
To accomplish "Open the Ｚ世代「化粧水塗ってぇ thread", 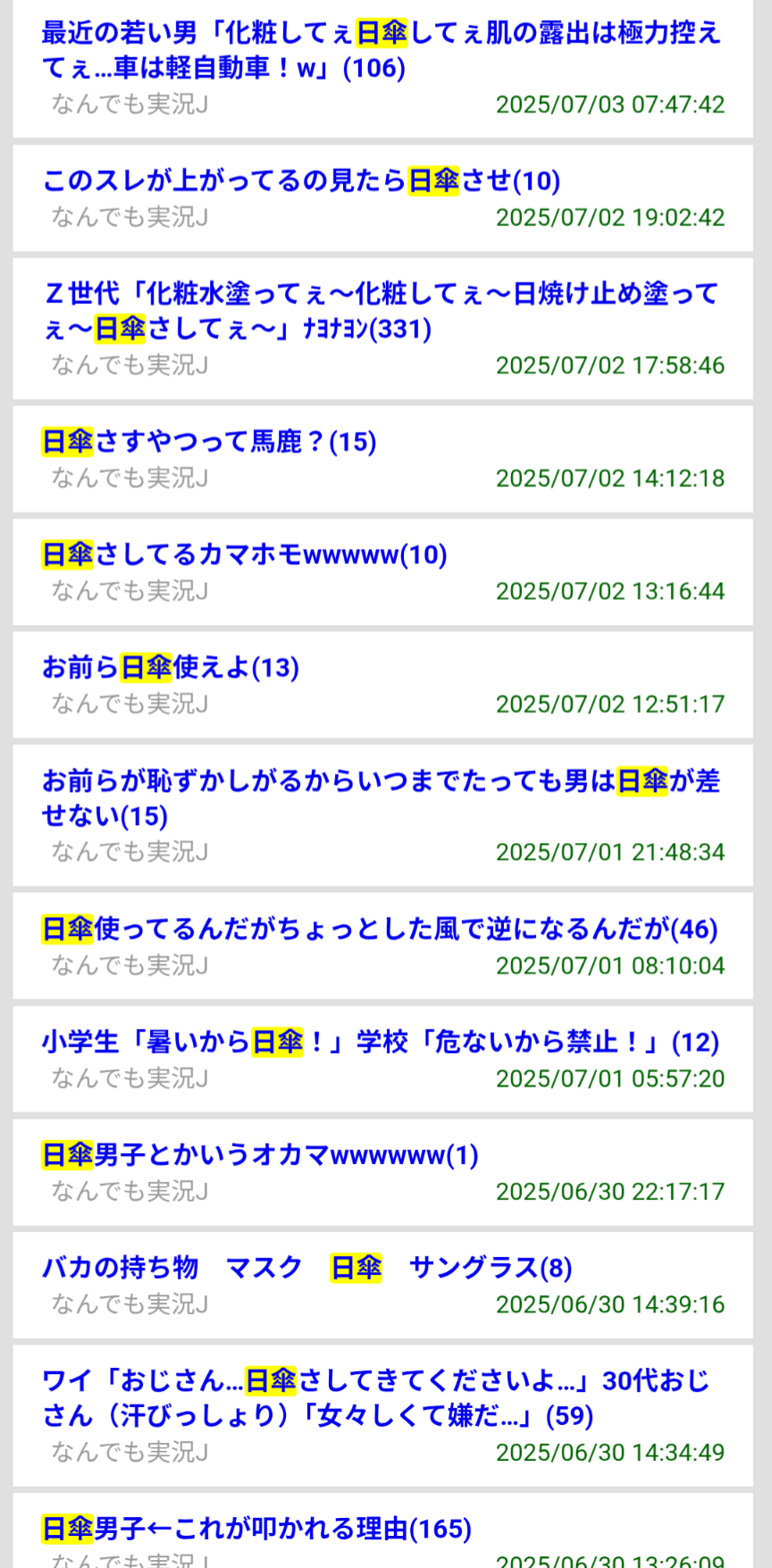I will [x=381, y=311].
